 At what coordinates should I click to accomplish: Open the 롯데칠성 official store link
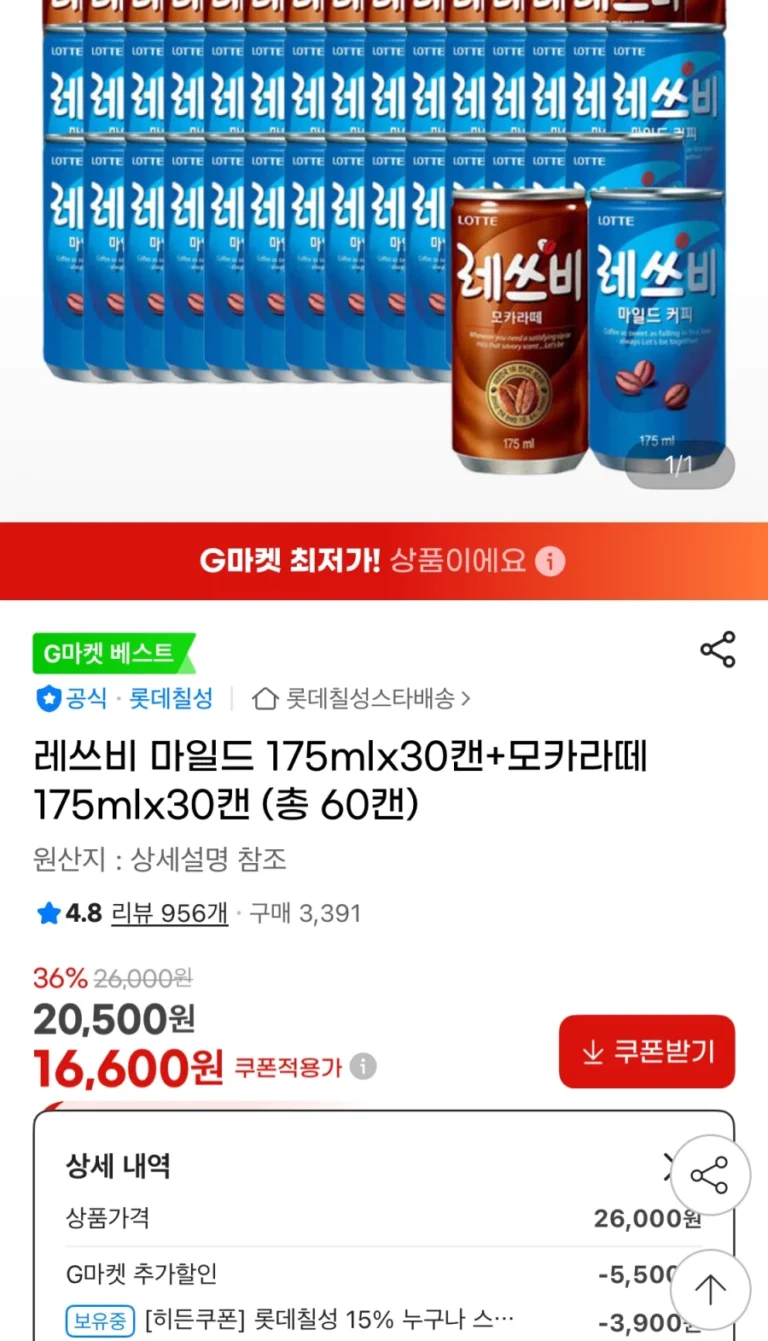pyautogui.click(x=170, y=698)
